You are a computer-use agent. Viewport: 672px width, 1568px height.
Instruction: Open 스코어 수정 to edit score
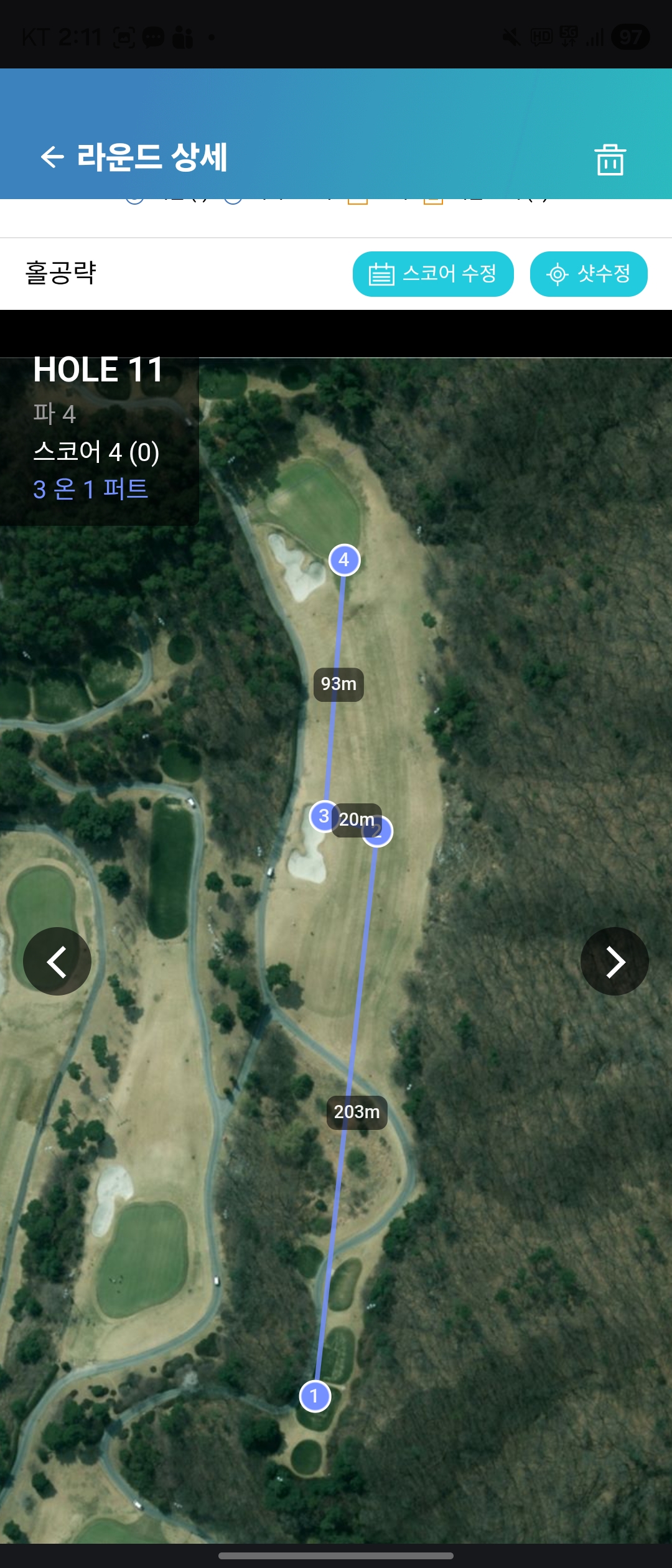433,274
